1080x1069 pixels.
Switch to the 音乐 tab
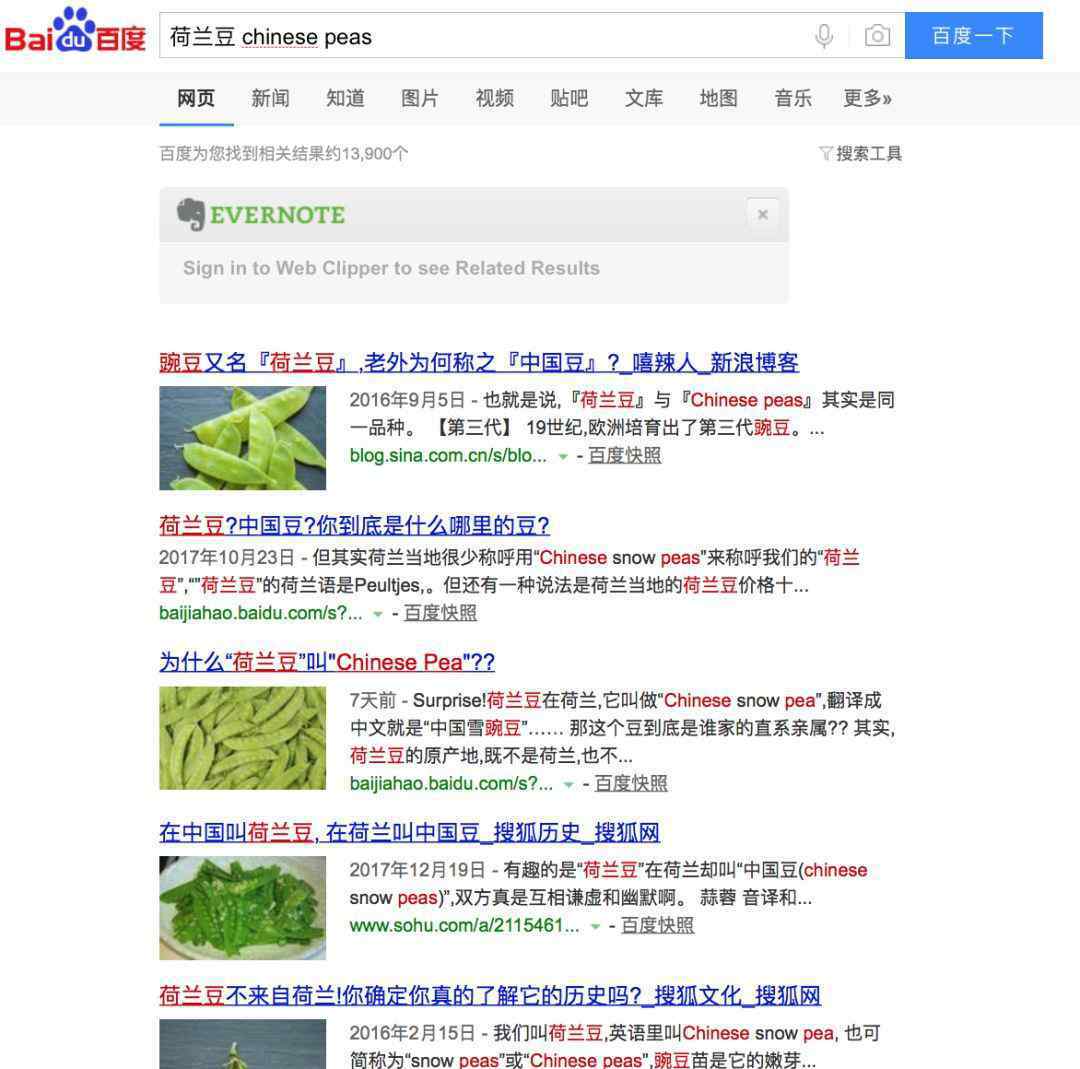[x=793, y=98]
